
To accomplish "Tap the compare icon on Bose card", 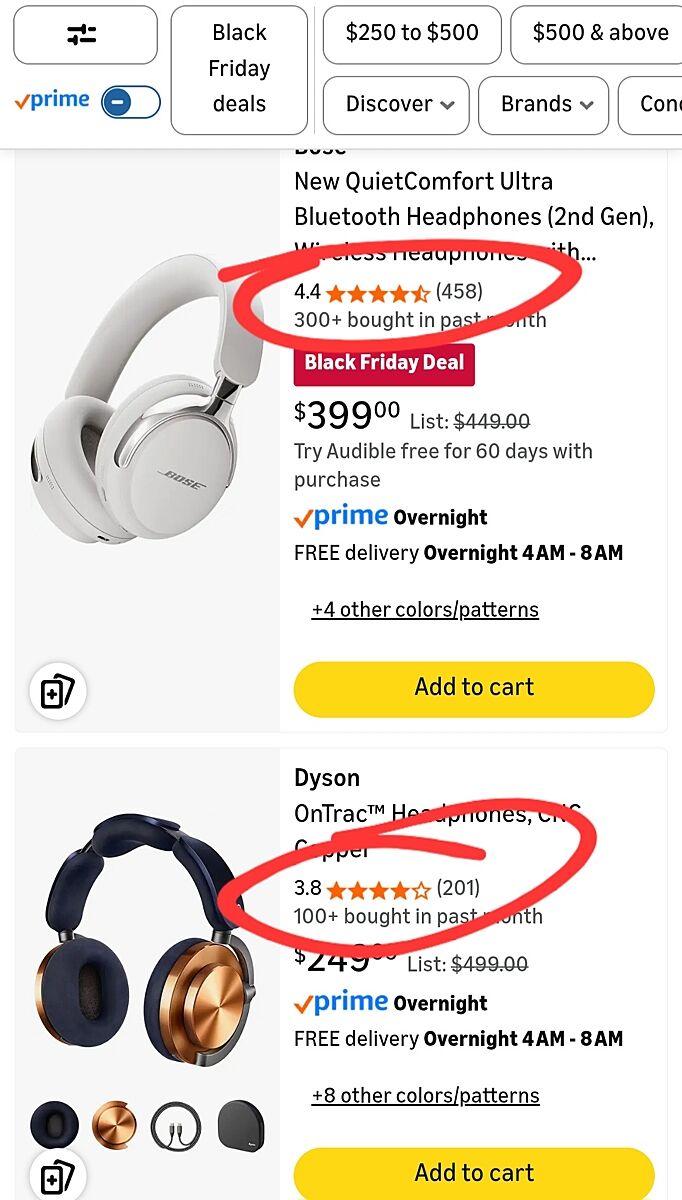I will [57, 691].
